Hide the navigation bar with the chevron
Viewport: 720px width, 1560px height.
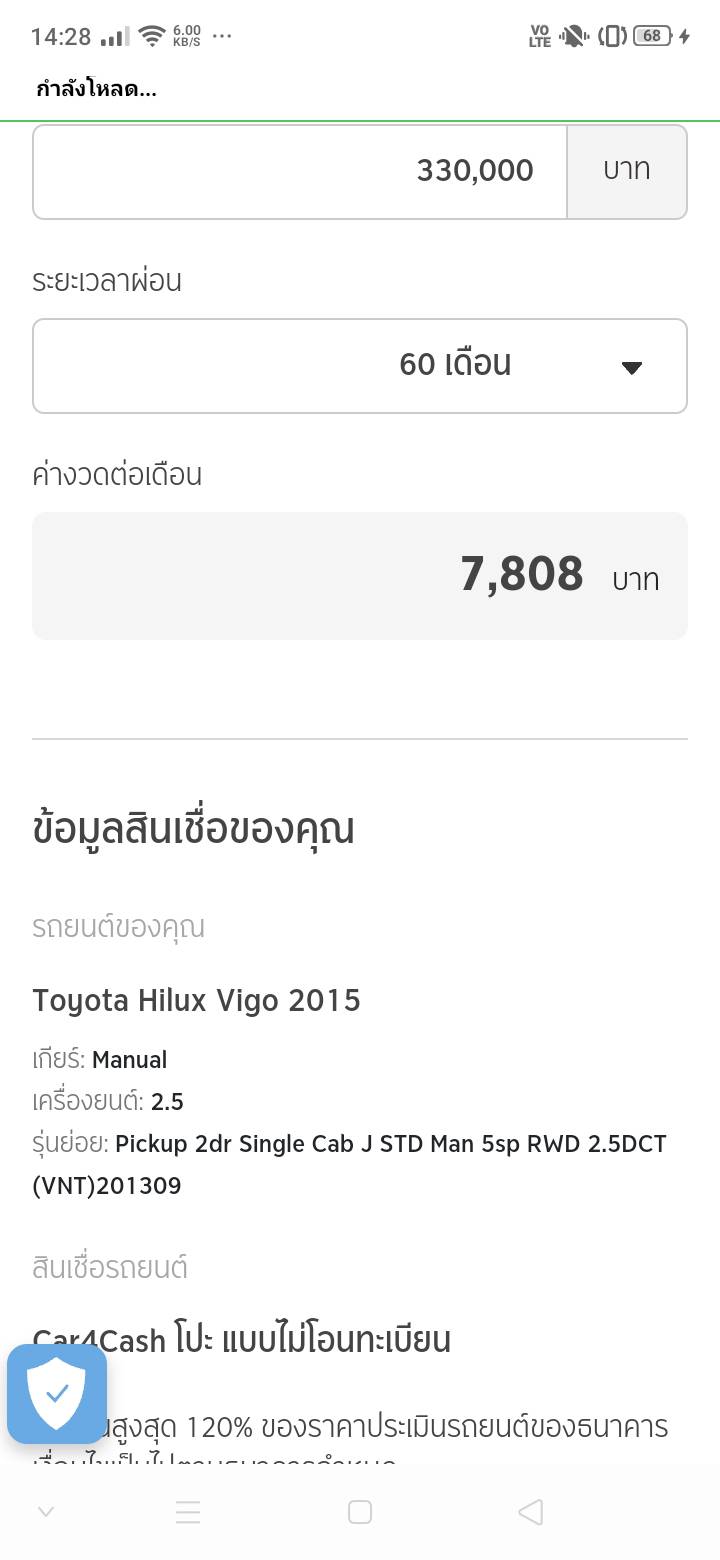pos(45,1512)
